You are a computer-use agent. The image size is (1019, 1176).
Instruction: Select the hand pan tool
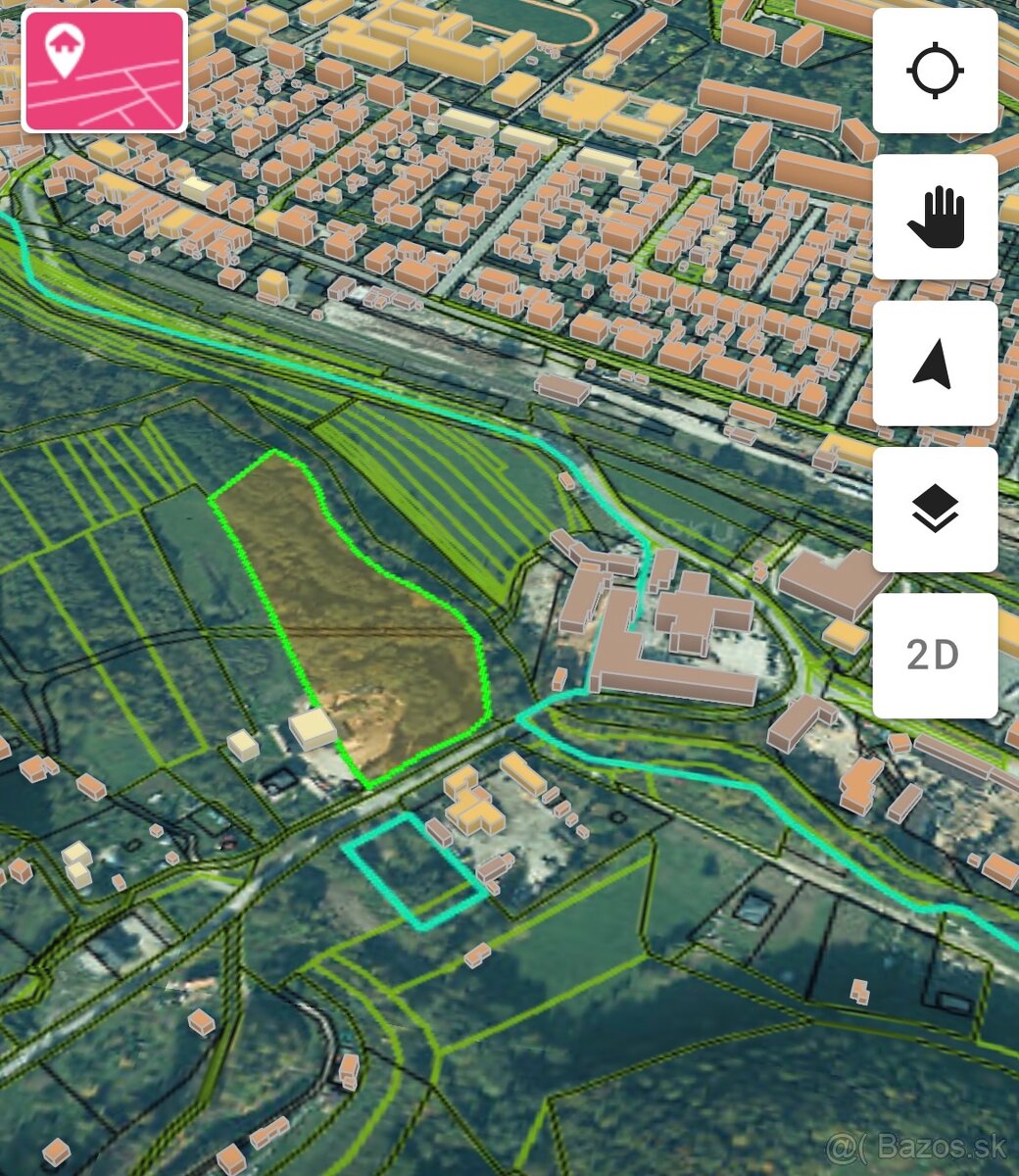point(935,218)
